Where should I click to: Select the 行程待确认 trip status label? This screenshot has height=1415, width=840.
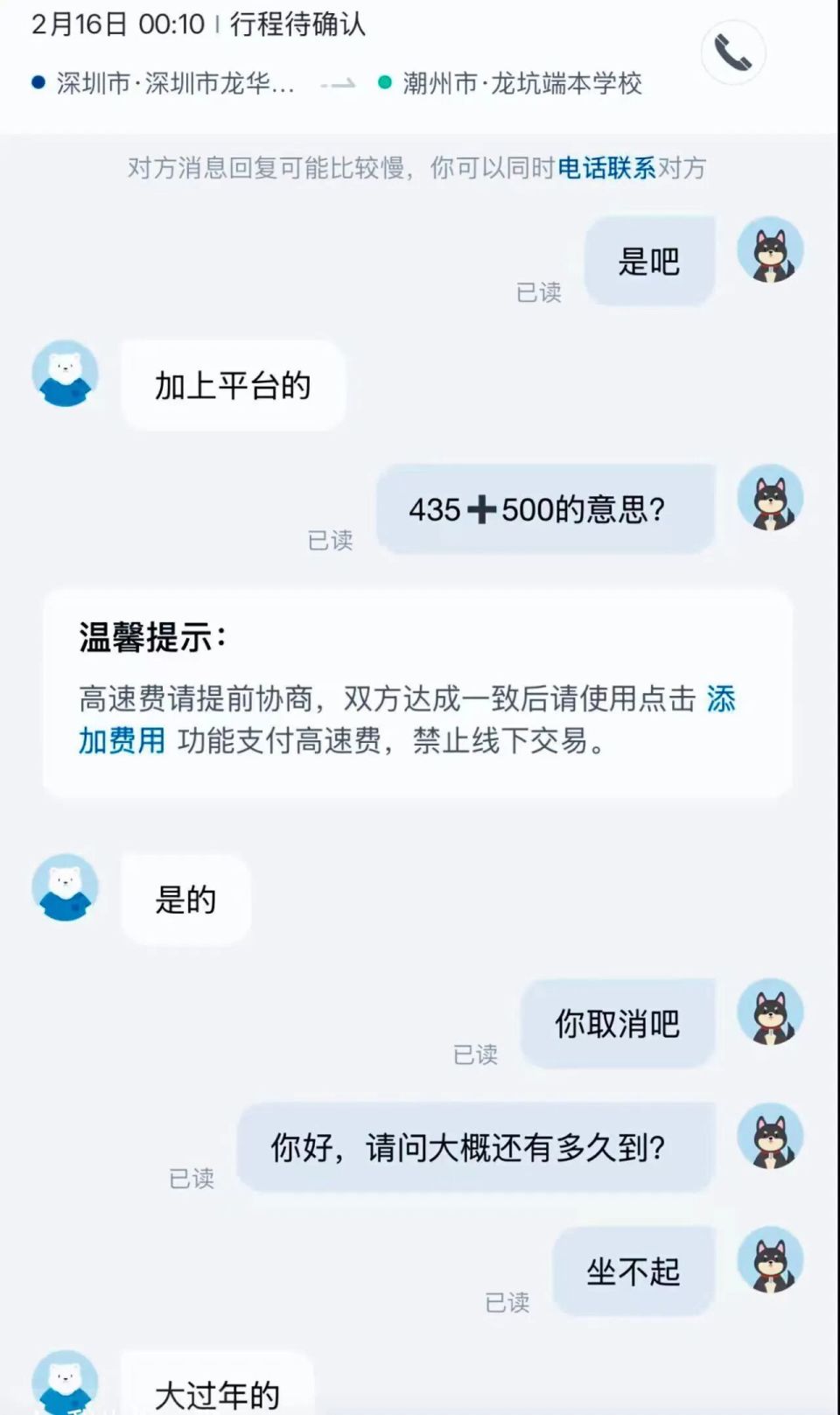point(298,26)
